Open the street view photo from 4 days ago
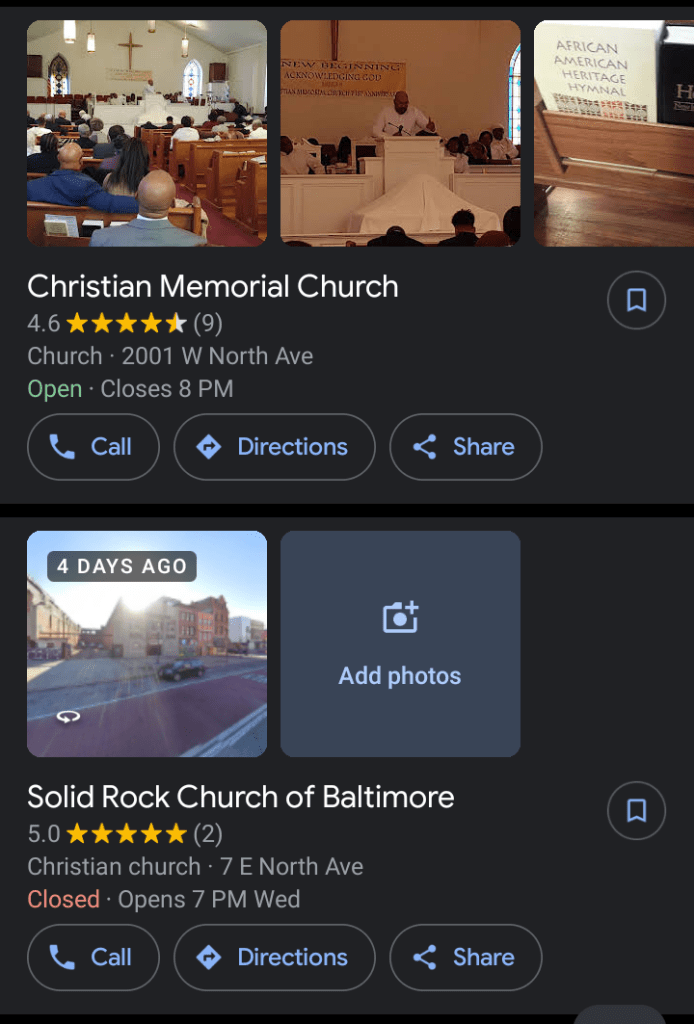The width and height of the screenshot is (694, 1024). tap(147, 644)
